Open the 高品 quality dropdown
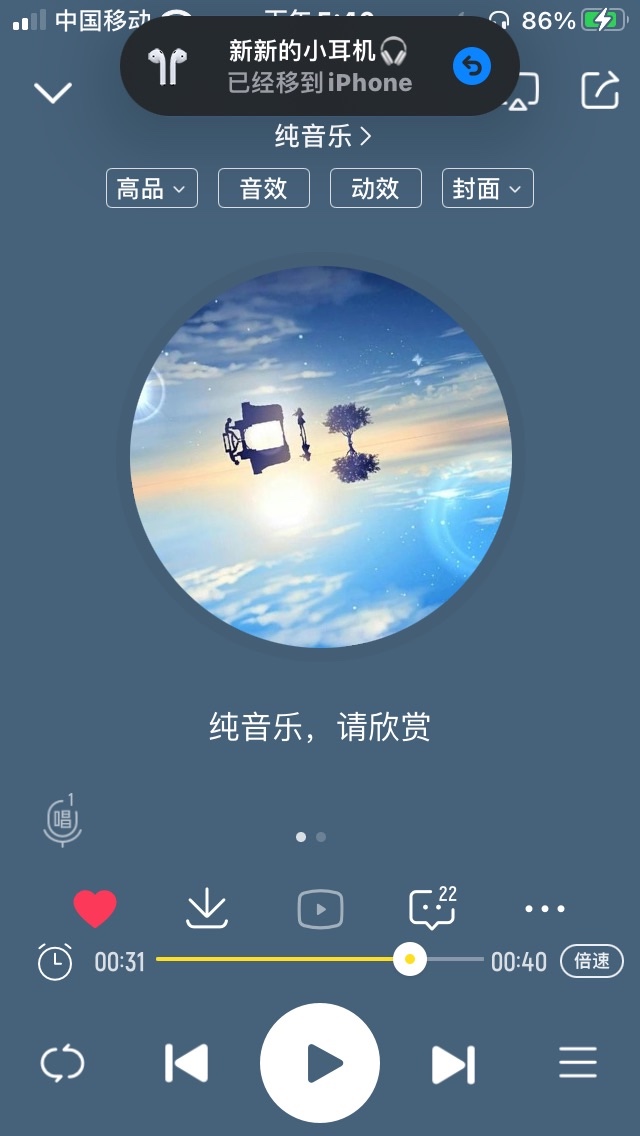Viewport: 640px width, 1136px height. tap(152, 188)
